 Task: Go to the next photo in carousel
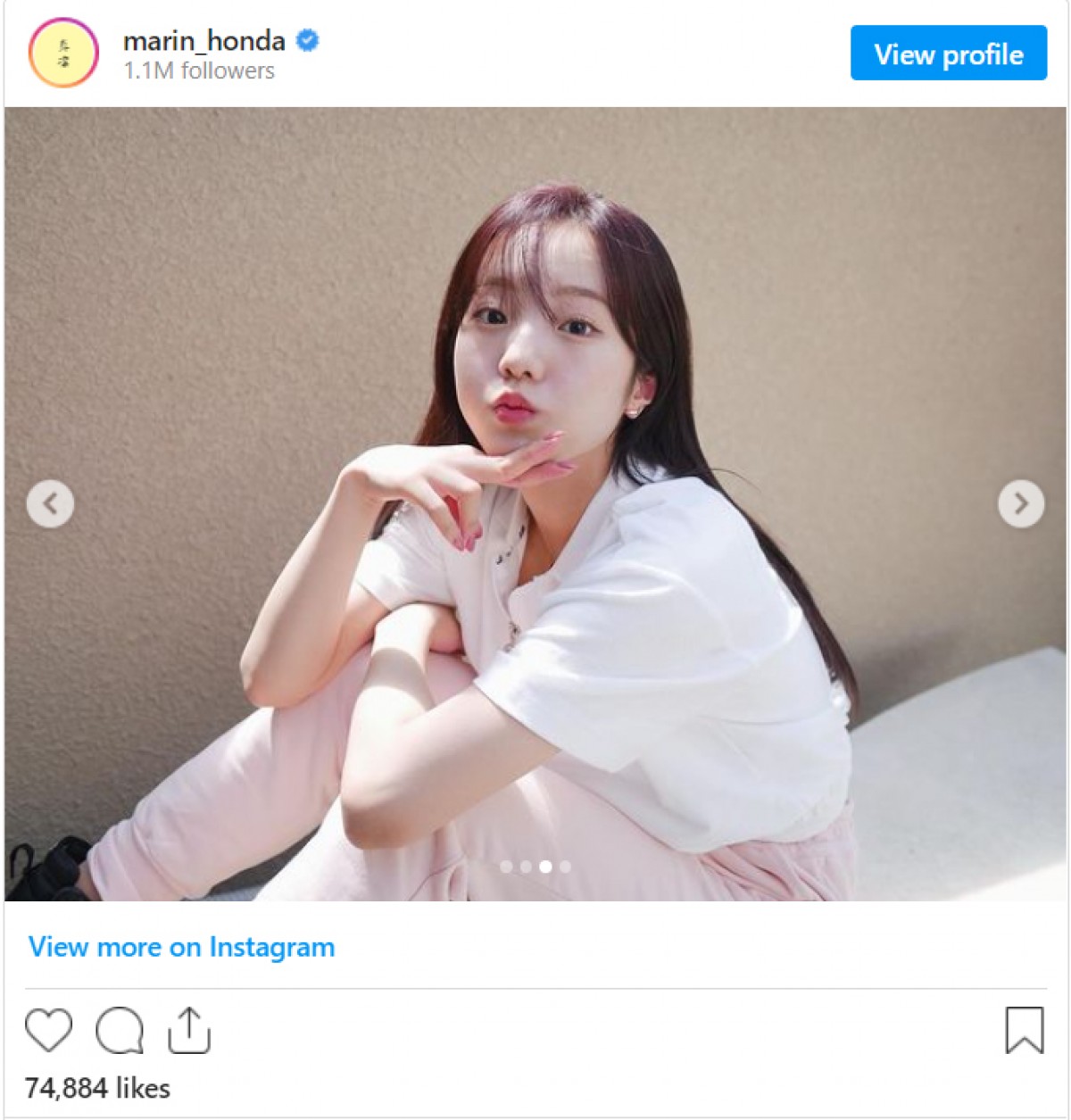coord(1021,504)
